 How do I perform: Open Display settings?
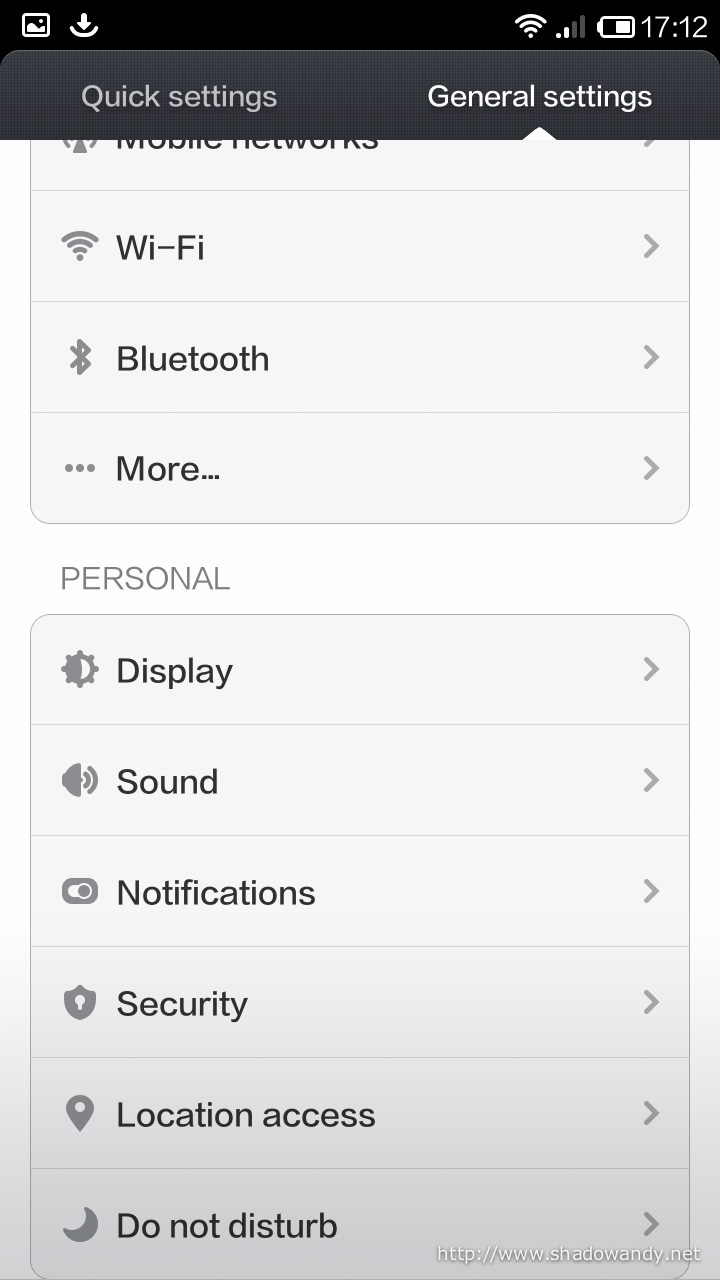click(x=360, y=670)
